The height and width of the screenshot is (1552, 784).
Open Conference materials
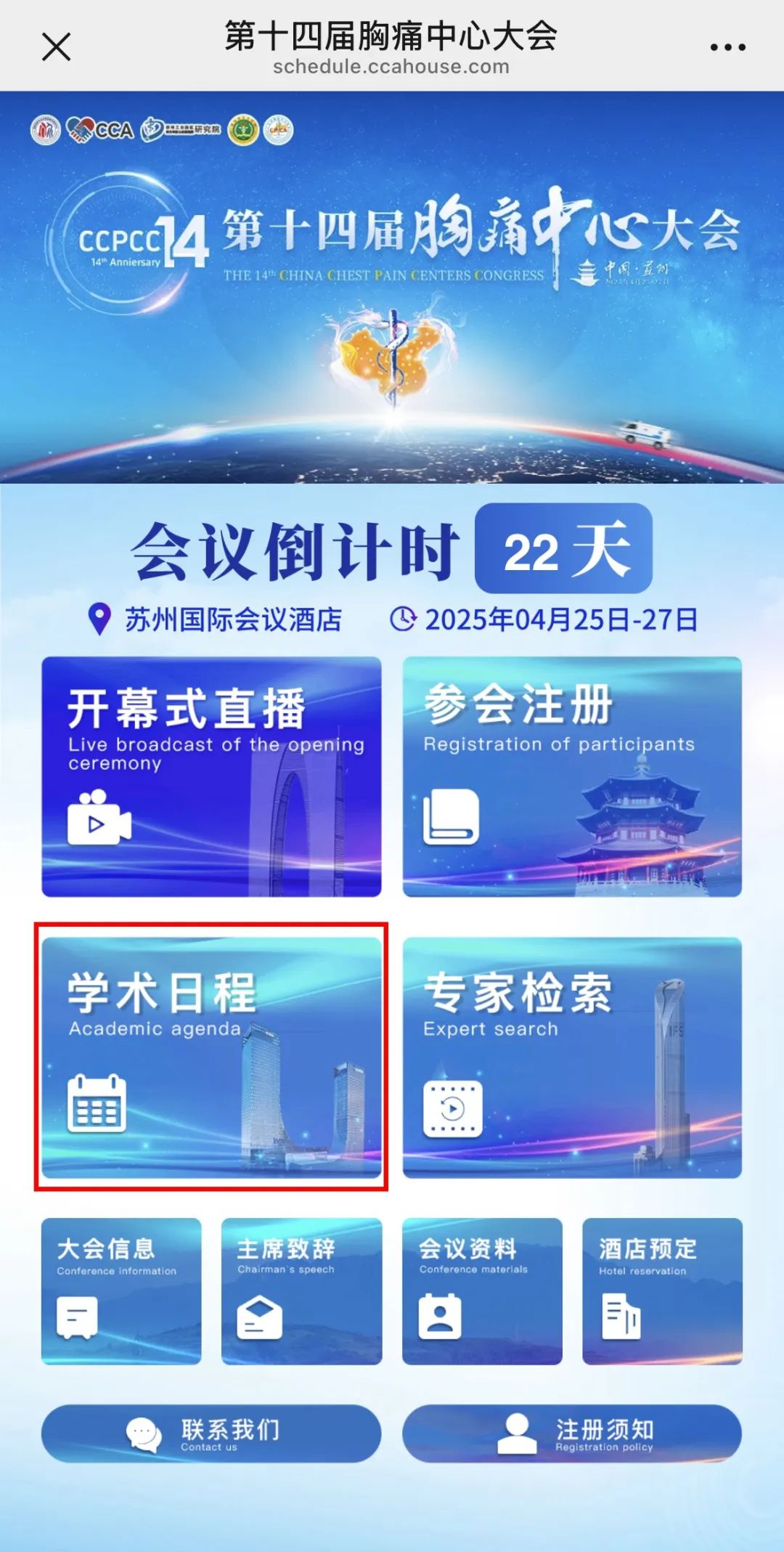(482, 1291)
